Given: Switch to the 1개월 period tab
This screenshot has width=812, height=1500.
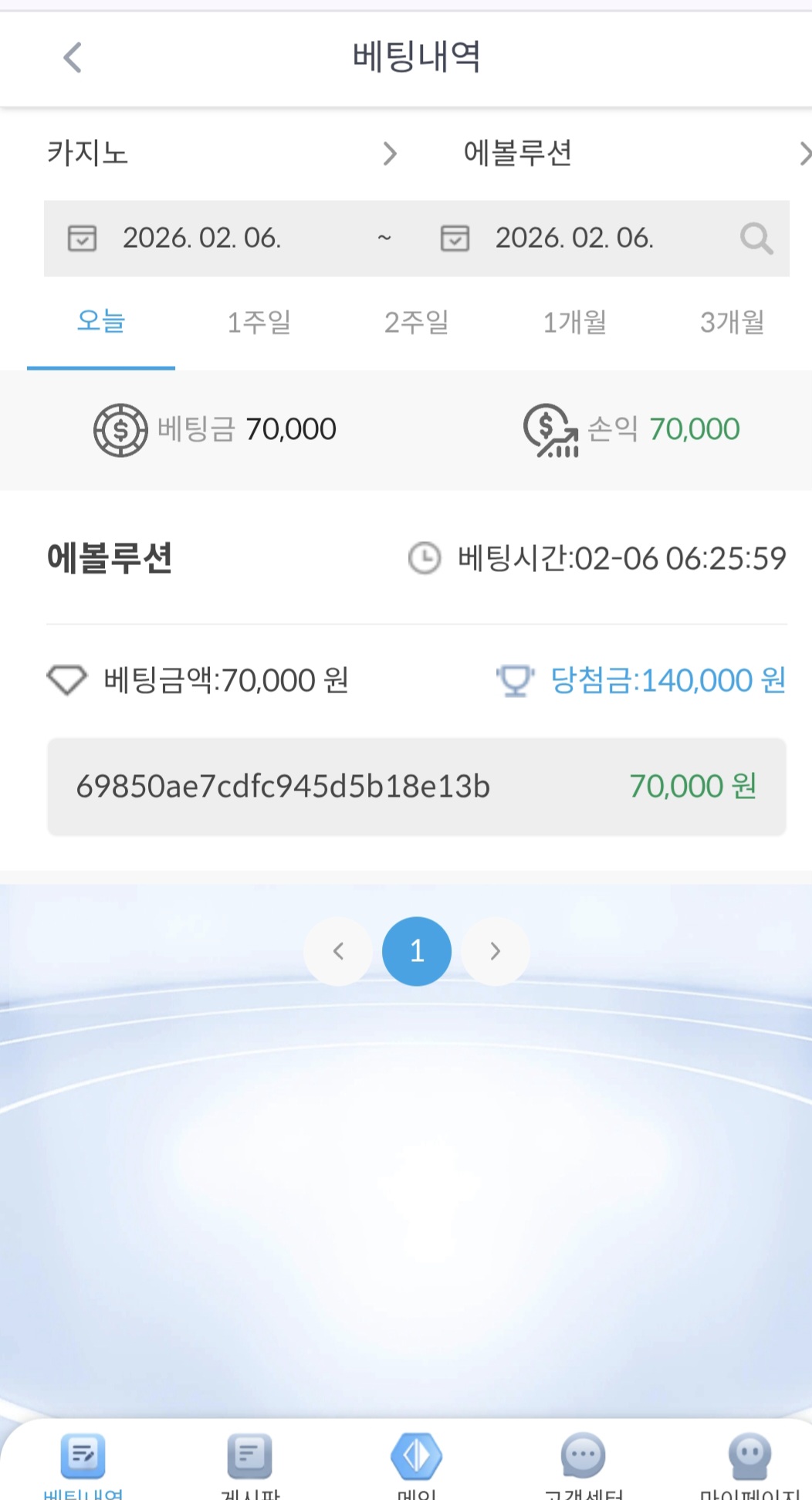Looking at the screenshot, I should click(575, 322).
